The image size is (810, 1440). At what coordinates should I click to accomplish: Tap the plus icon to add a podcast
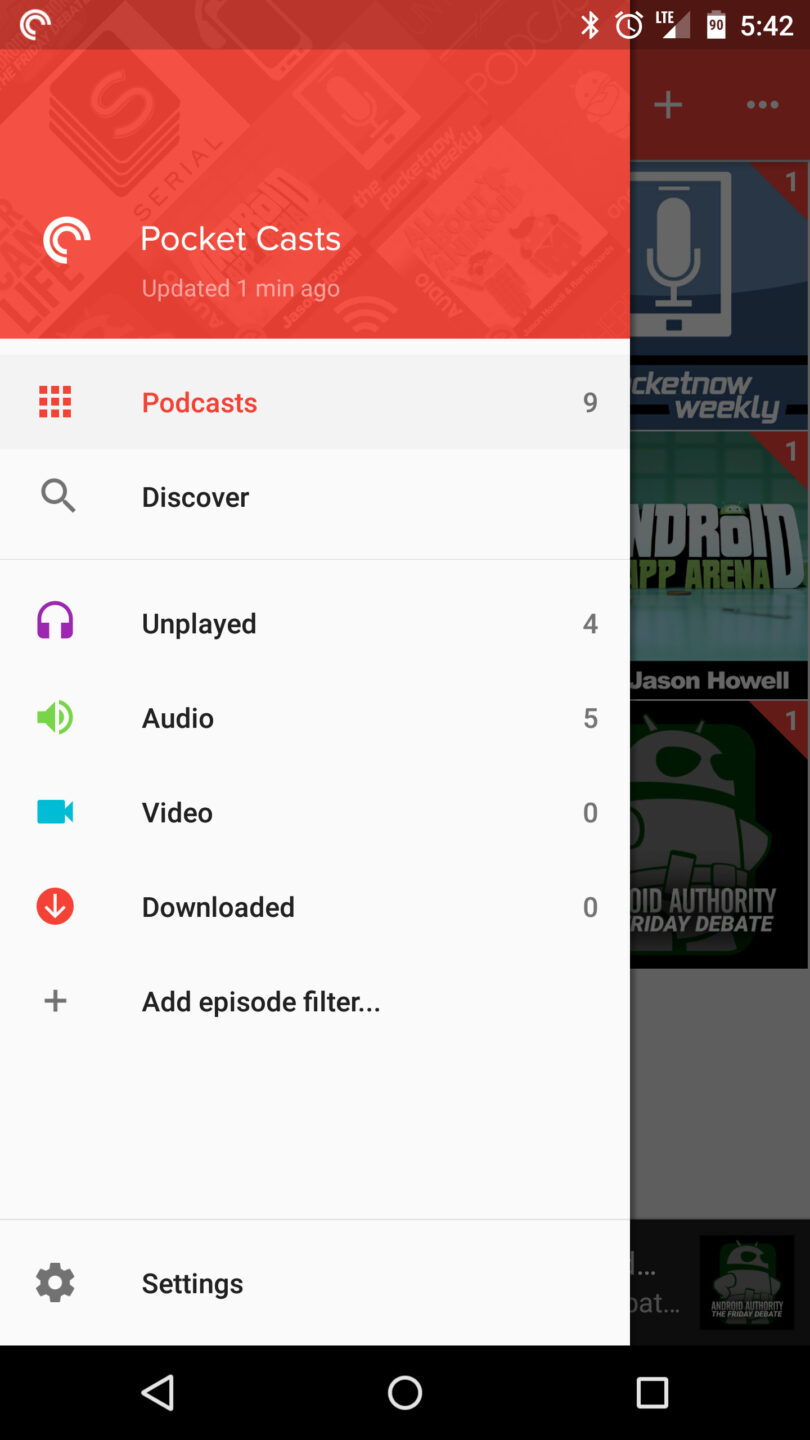pos(667,104)
